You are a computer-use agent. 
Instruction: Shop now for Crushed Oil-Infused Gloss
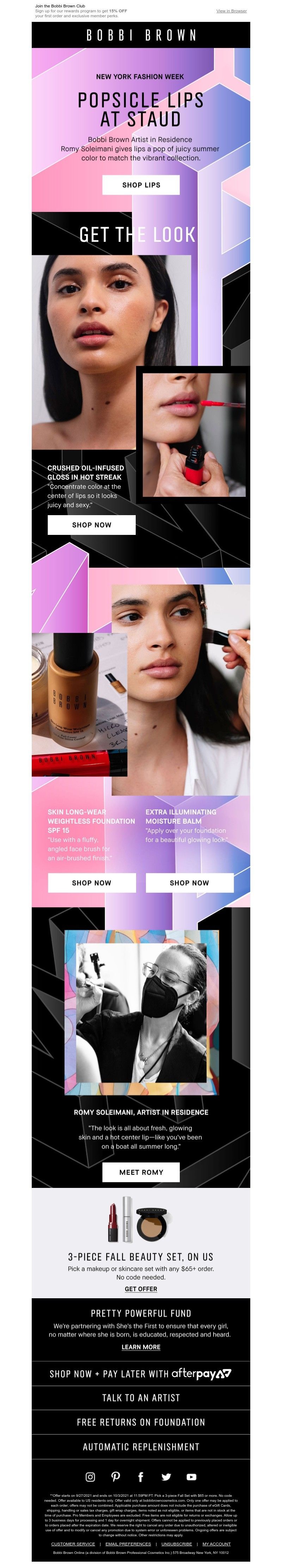point(91,525)
